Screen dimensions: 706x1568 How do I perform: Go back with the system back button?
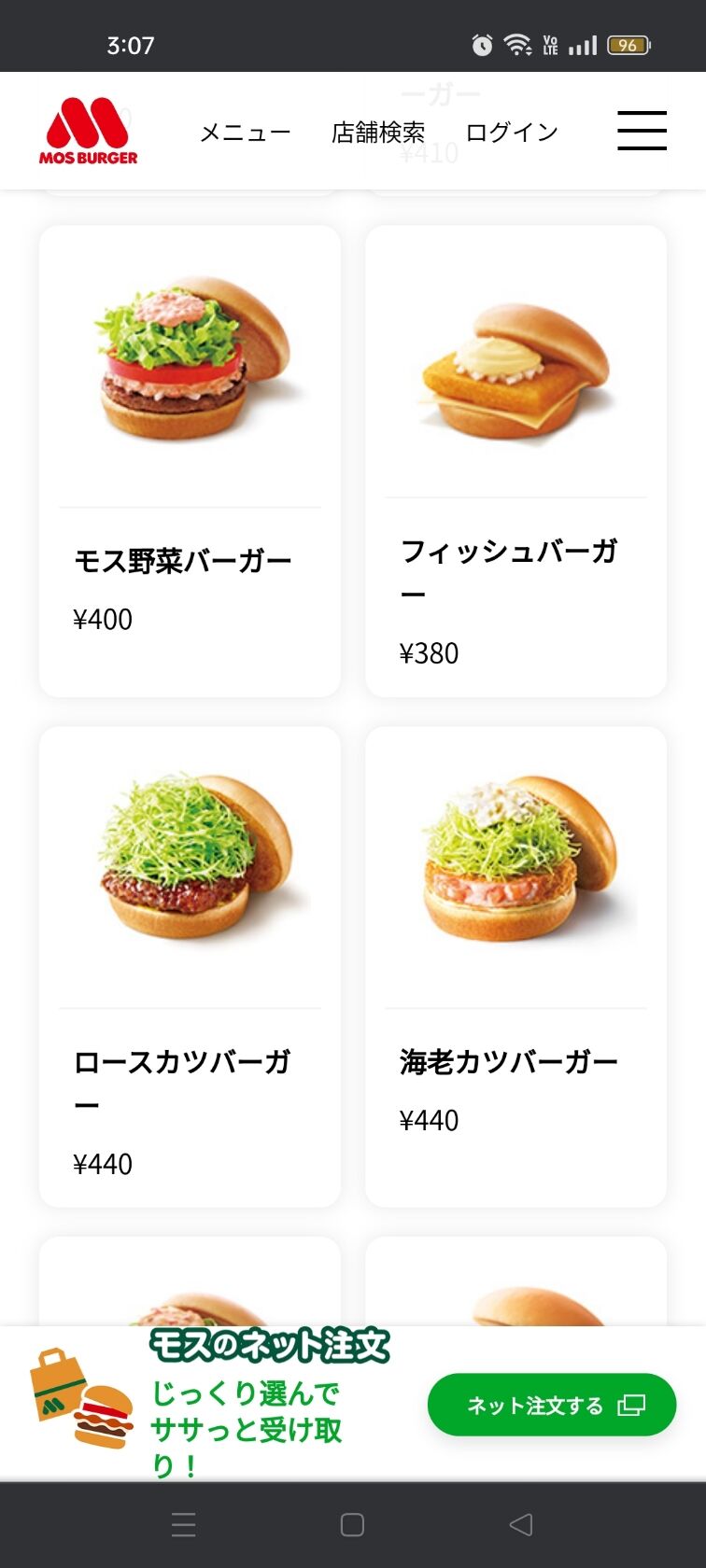pos(521,1525)
